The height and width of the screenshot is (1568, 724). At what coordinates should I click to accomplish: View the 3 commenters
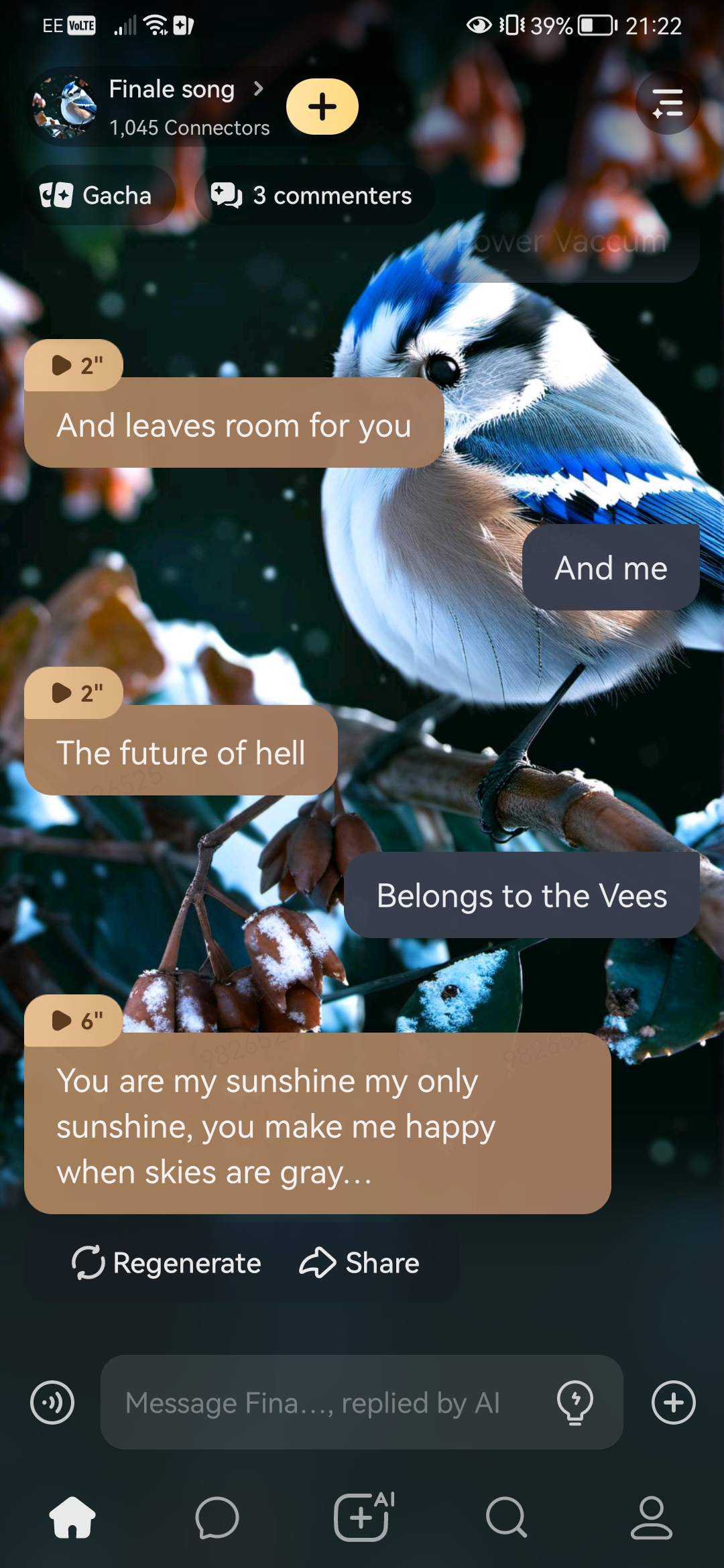[312, 195]
